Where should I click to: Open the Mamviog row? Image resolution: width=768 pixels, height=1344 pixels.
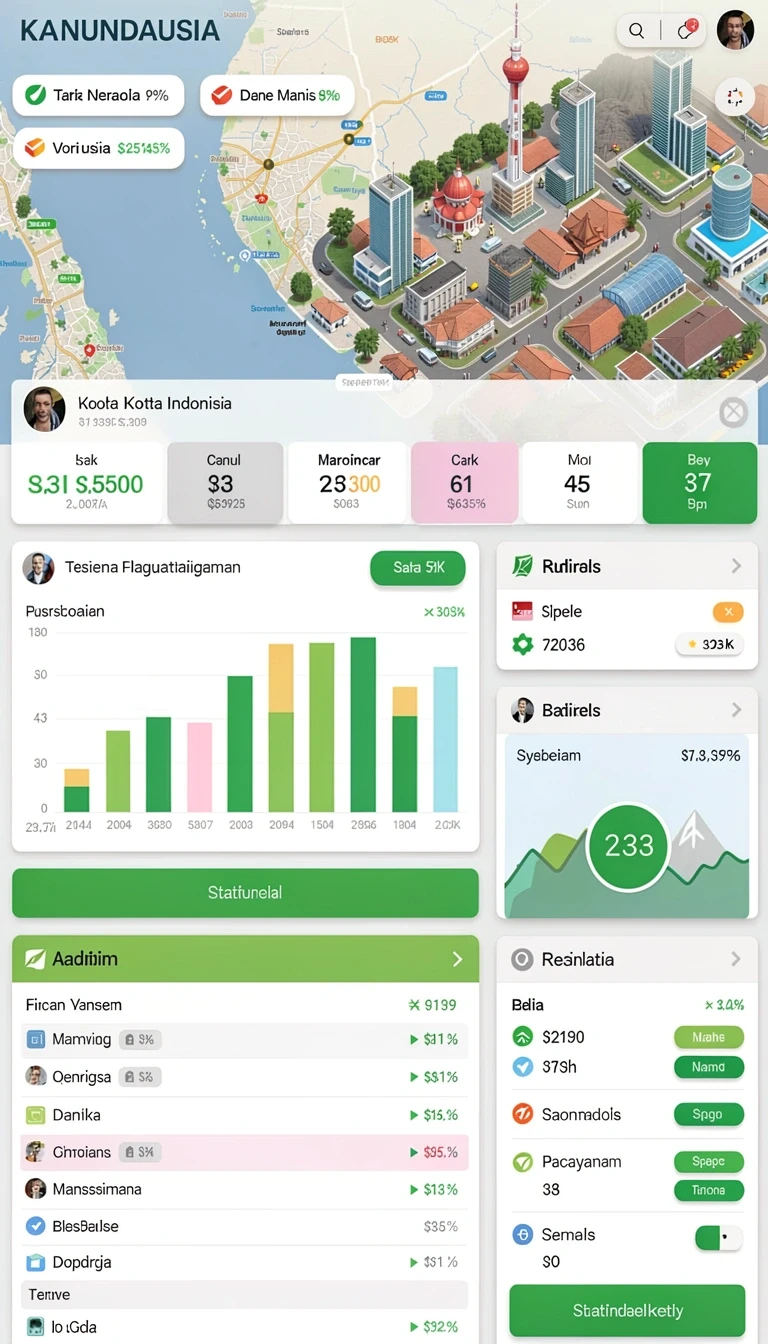pos(245,1040)
